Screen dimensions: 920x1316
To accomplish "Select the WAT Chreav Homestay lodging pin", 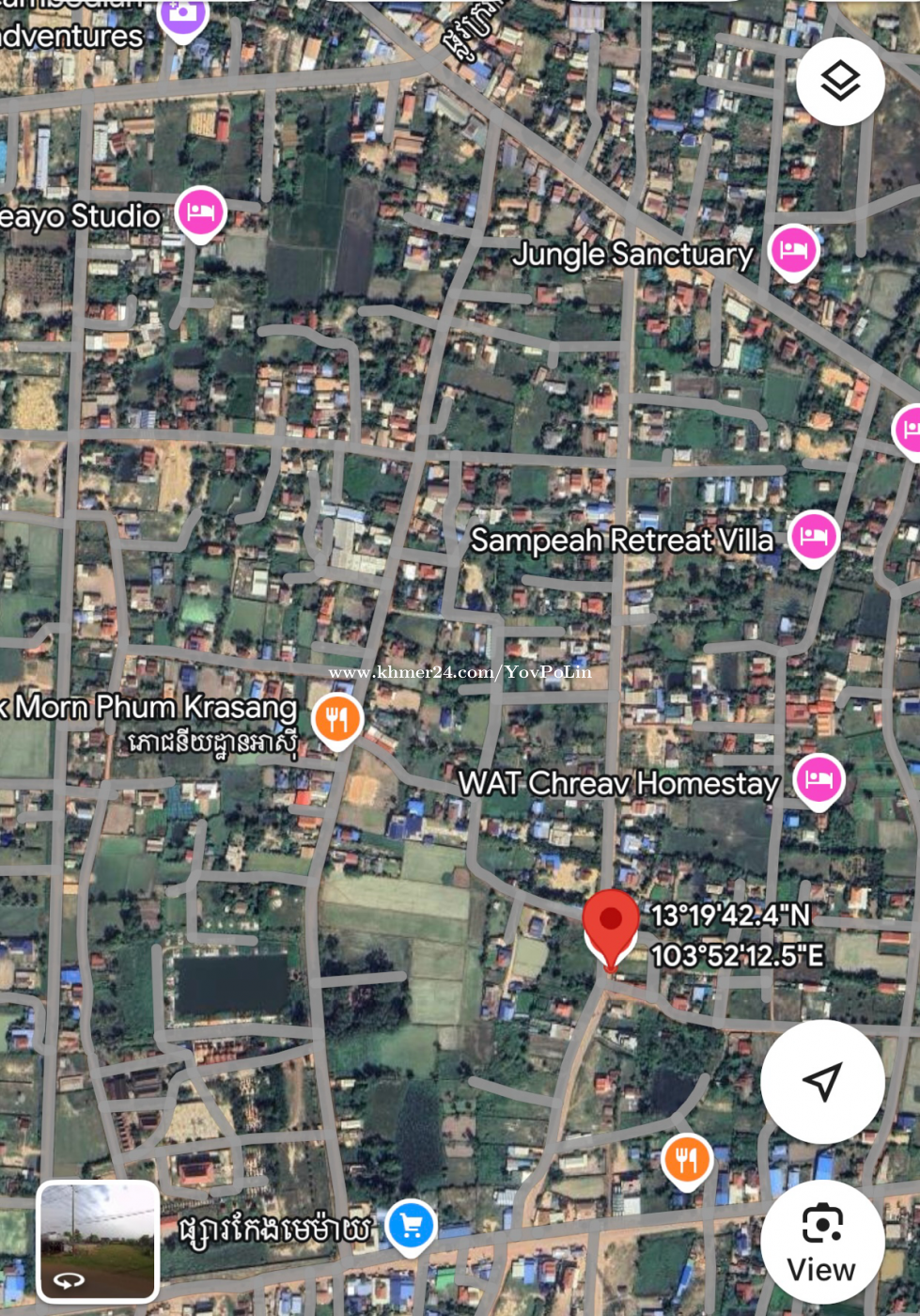I will coord(819,780).
